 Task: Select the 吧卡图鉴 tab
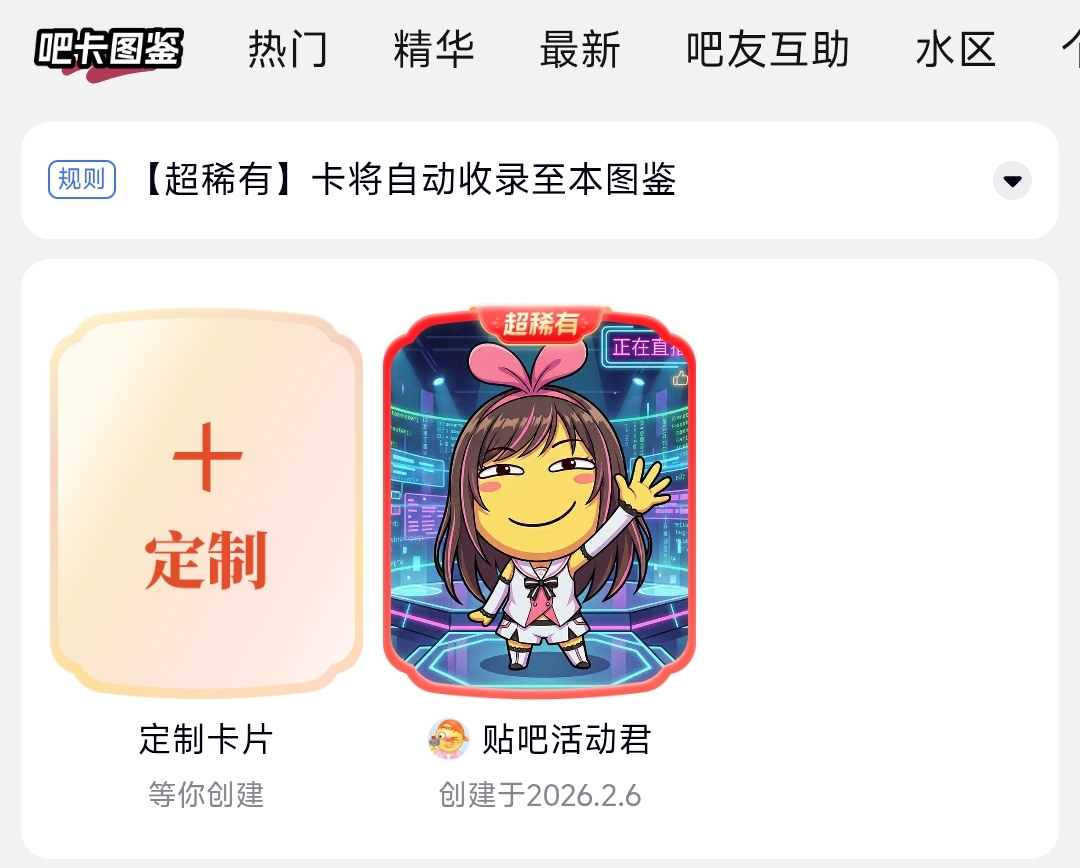(x=109, y=50)
